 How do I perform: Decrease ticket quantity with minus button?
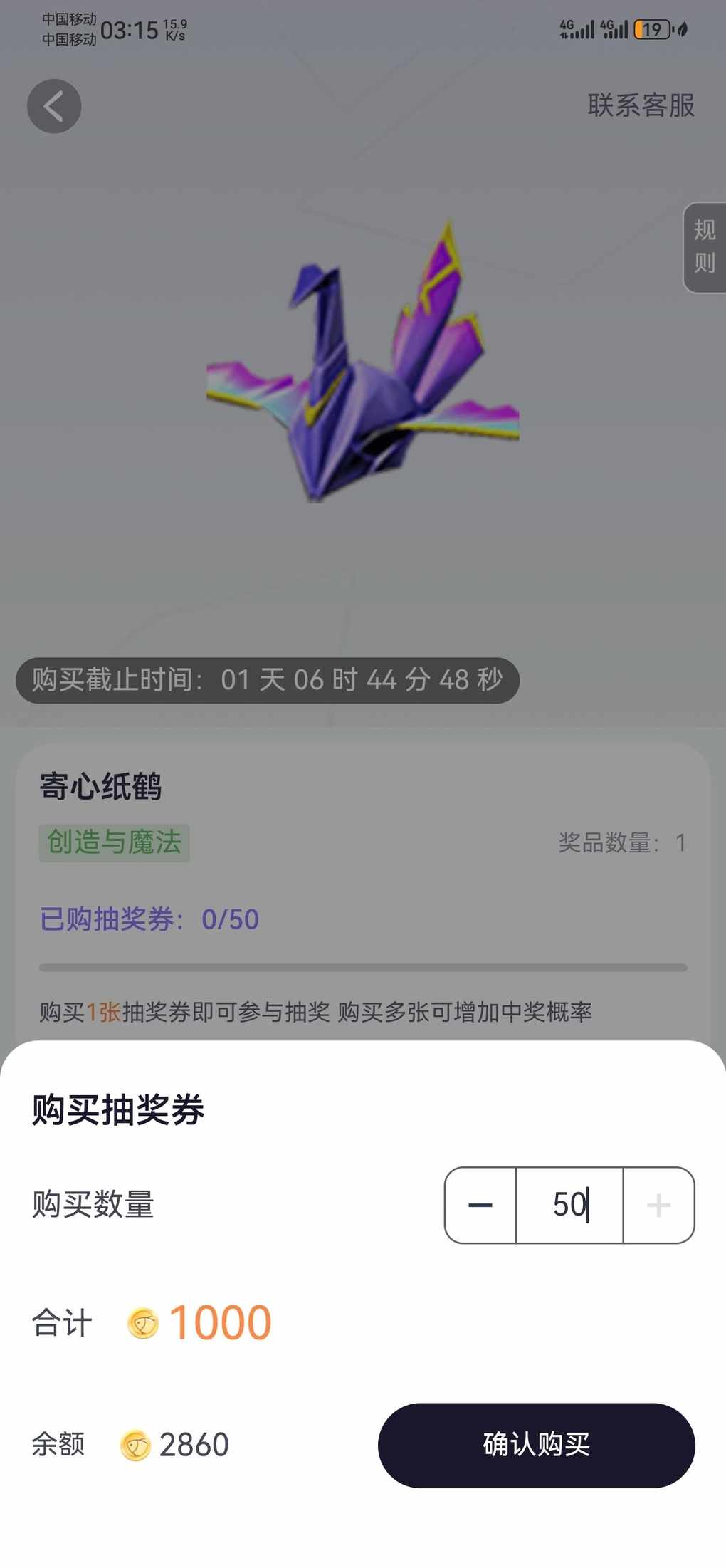tap(480, 1205)
